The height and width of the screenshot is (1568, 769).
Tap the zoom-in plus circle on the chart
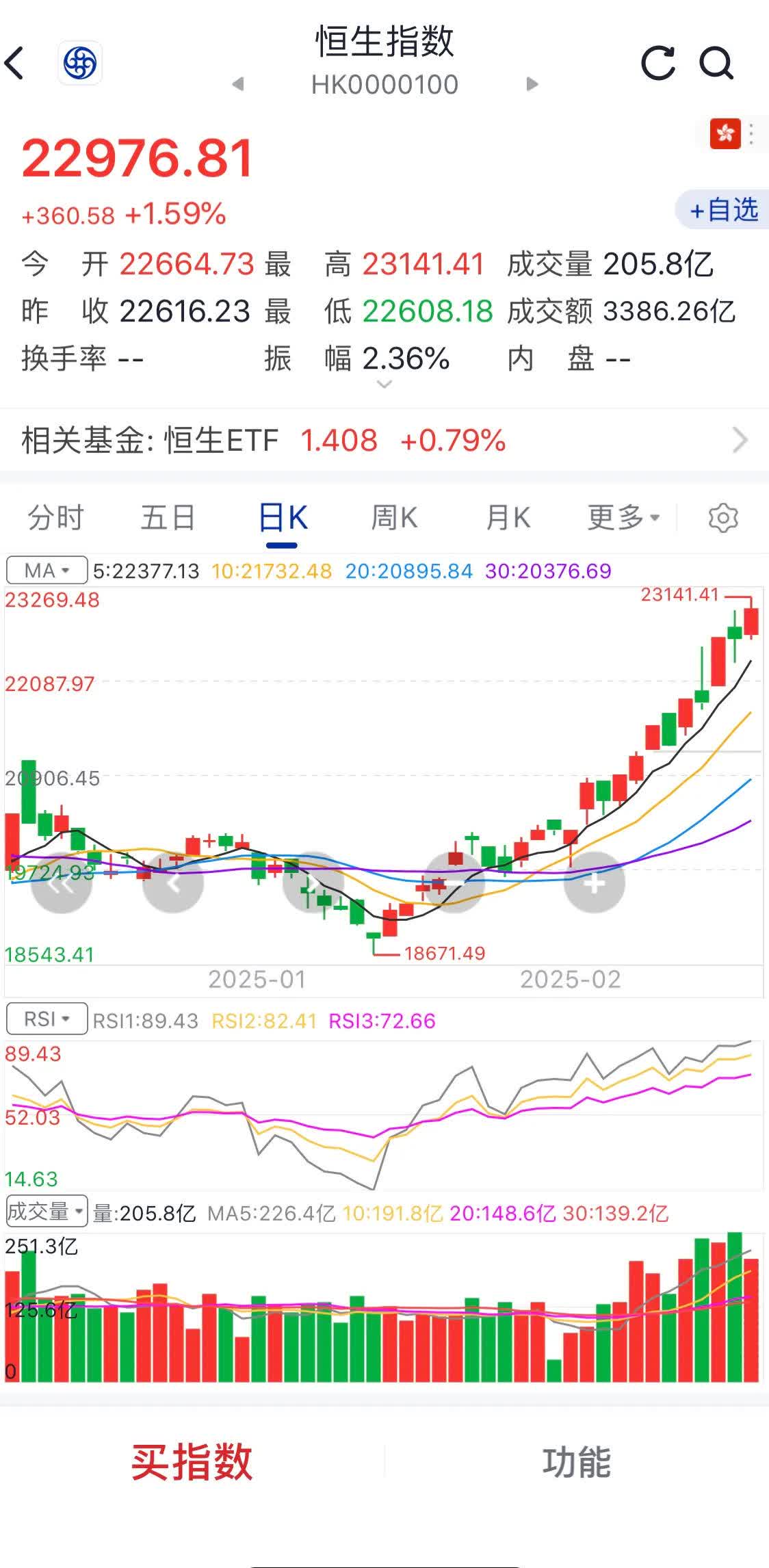coord(594,883)
